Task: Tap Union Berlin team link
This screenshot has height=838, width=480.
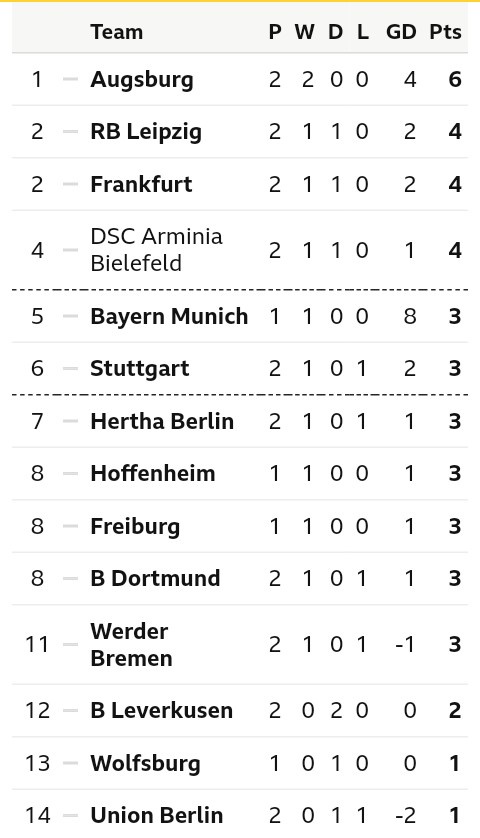Action: (157, 816)
